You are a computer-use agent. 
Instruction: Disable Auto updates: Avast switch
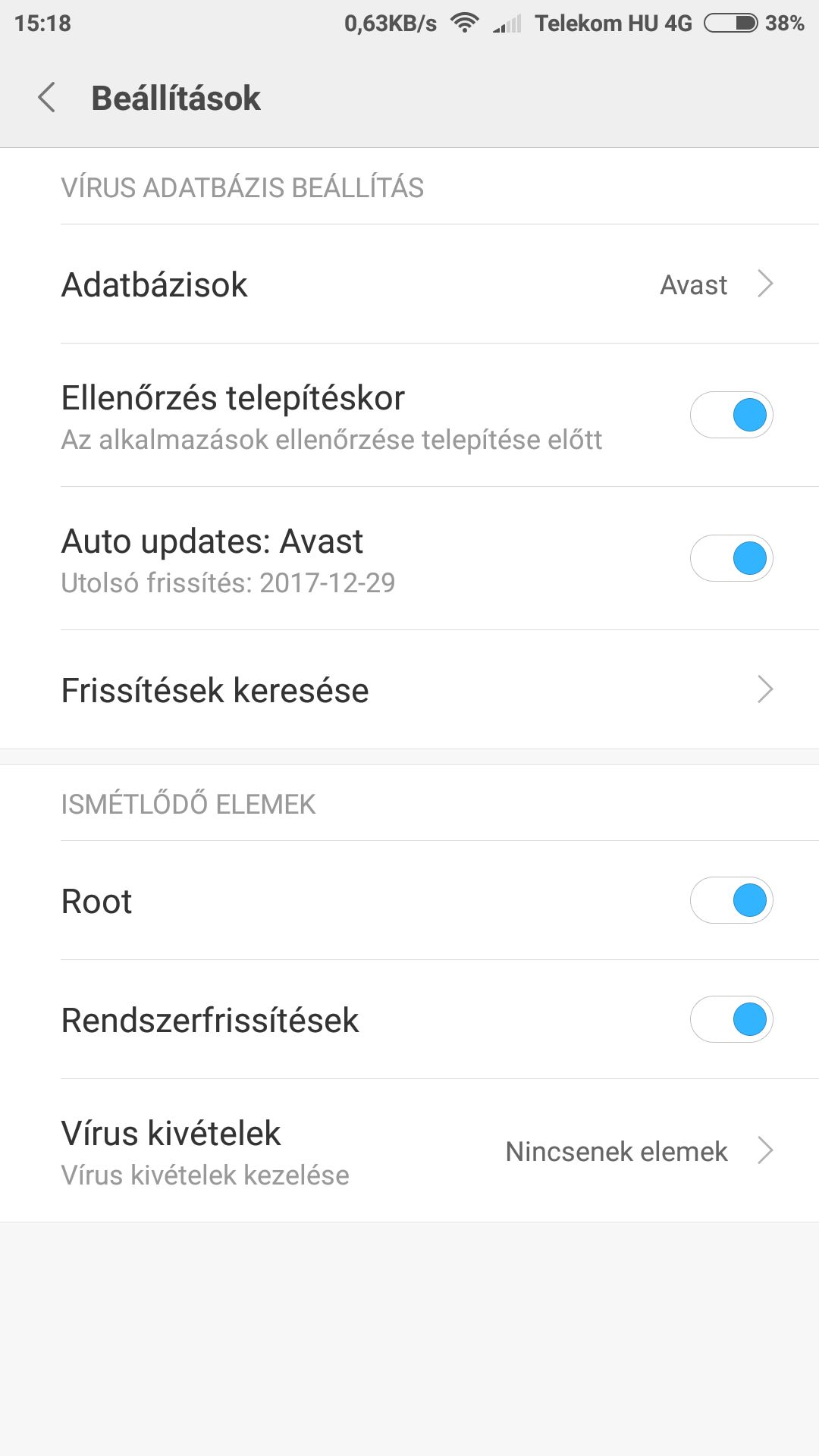[731, 558]
